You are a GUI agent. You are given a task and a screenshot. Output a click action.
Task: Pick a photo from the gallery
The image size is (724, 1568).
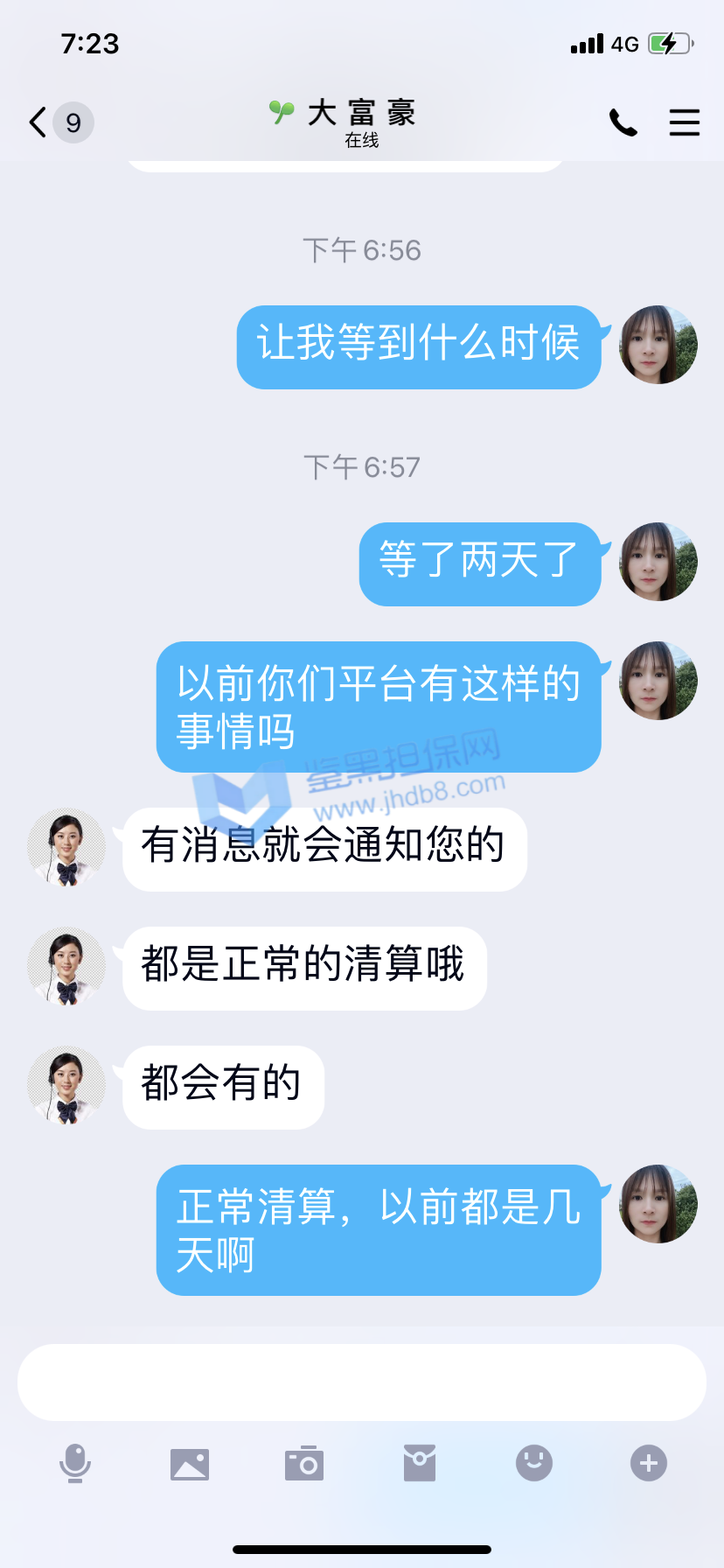coord(190,1463)
